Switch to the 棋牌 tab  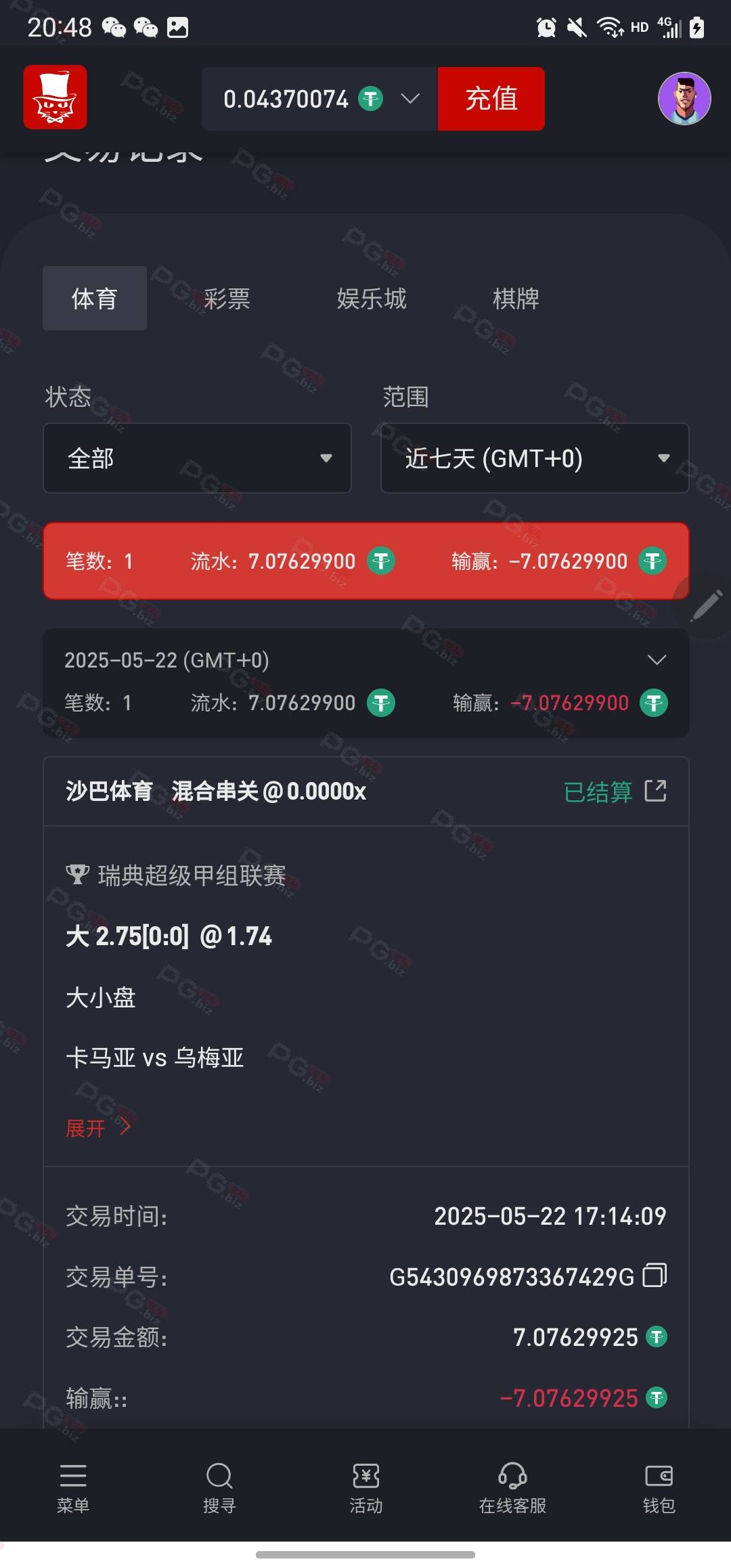click(516, 299)
